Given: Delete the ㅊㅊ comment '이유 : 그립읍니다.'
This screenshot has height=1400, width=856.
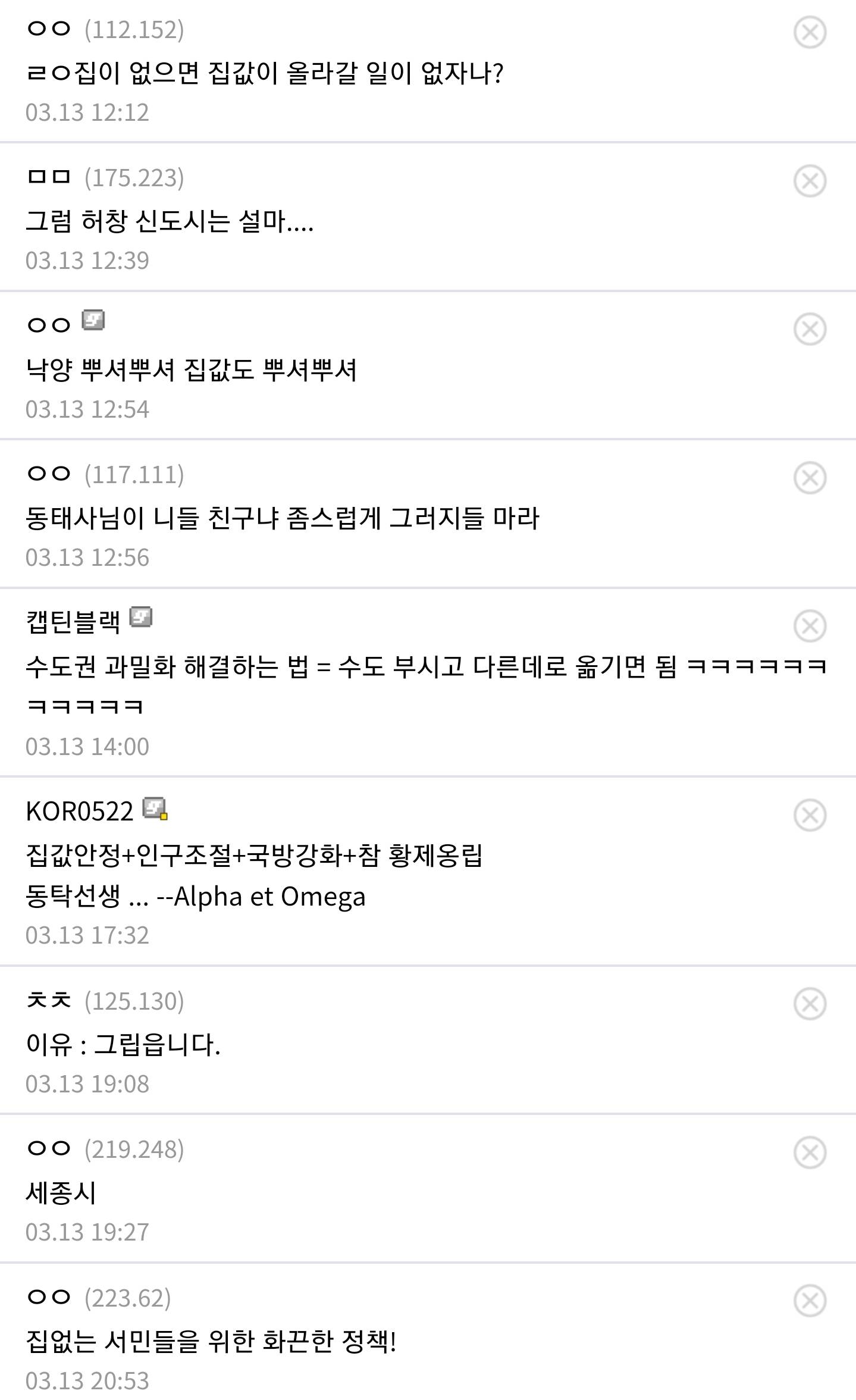Looking at the screenshot, I should point(810,1004).
